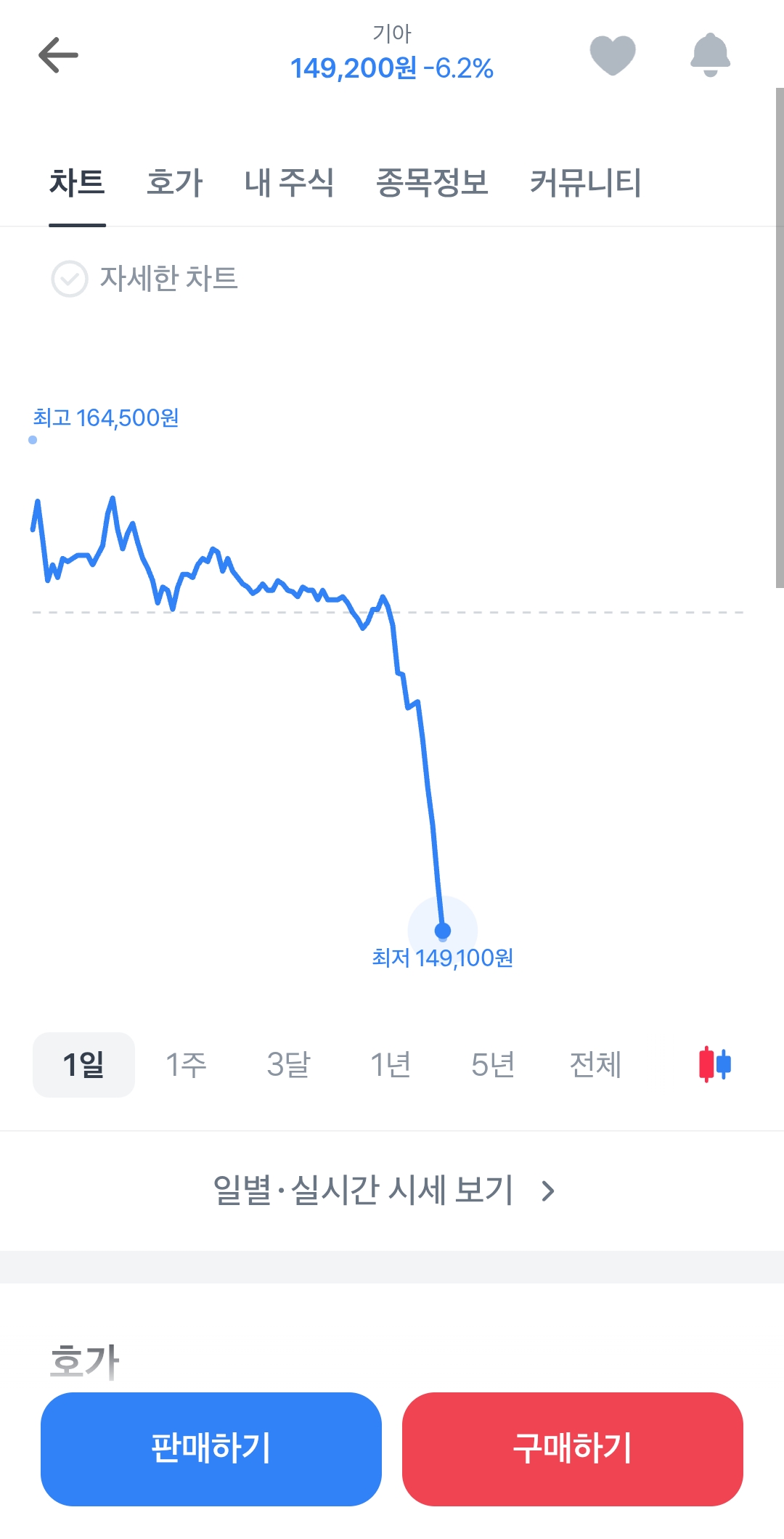Tap 구매하기 to buy the stock
This screenshot has height=1539, width=784.
[572, 1448]
